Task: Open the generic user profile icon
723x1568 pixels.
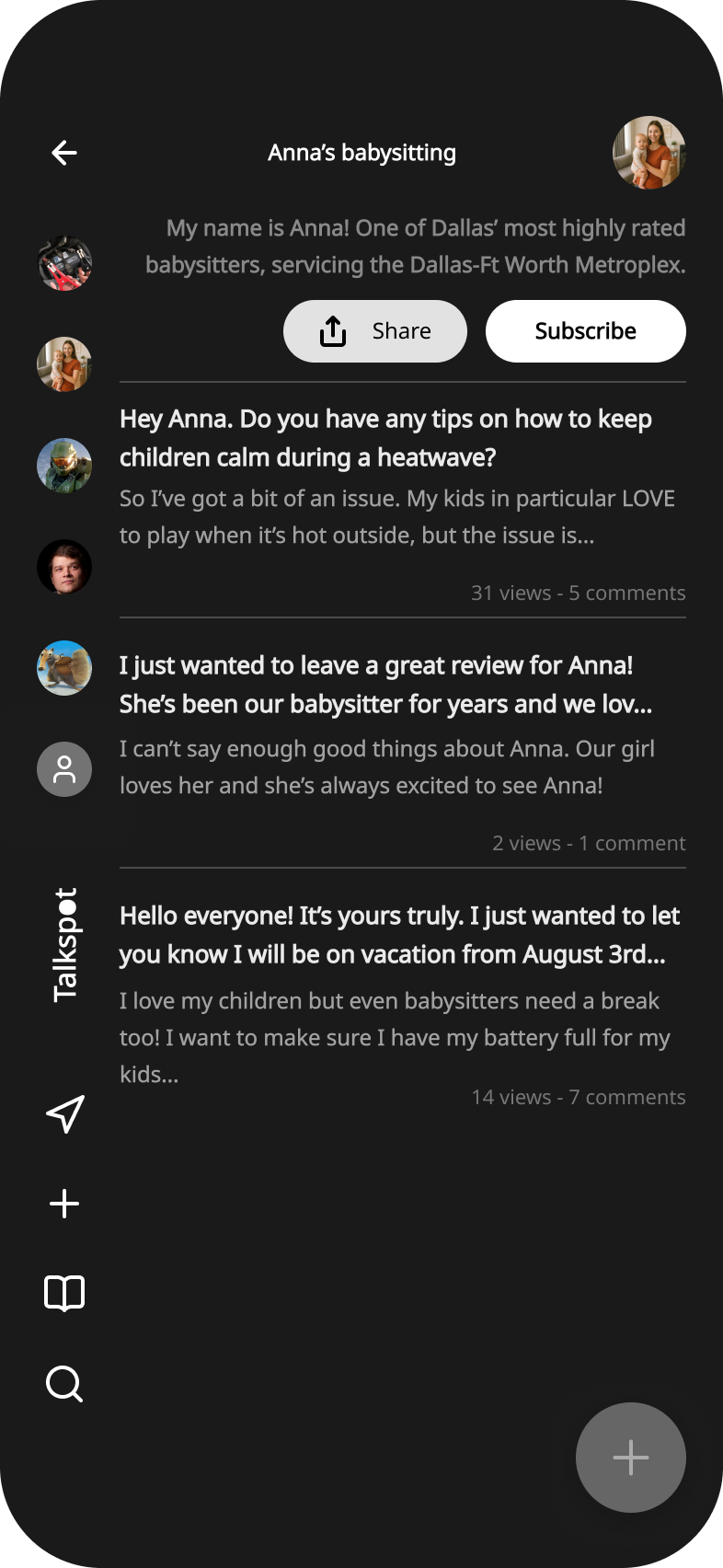Action: pos(64,769)
